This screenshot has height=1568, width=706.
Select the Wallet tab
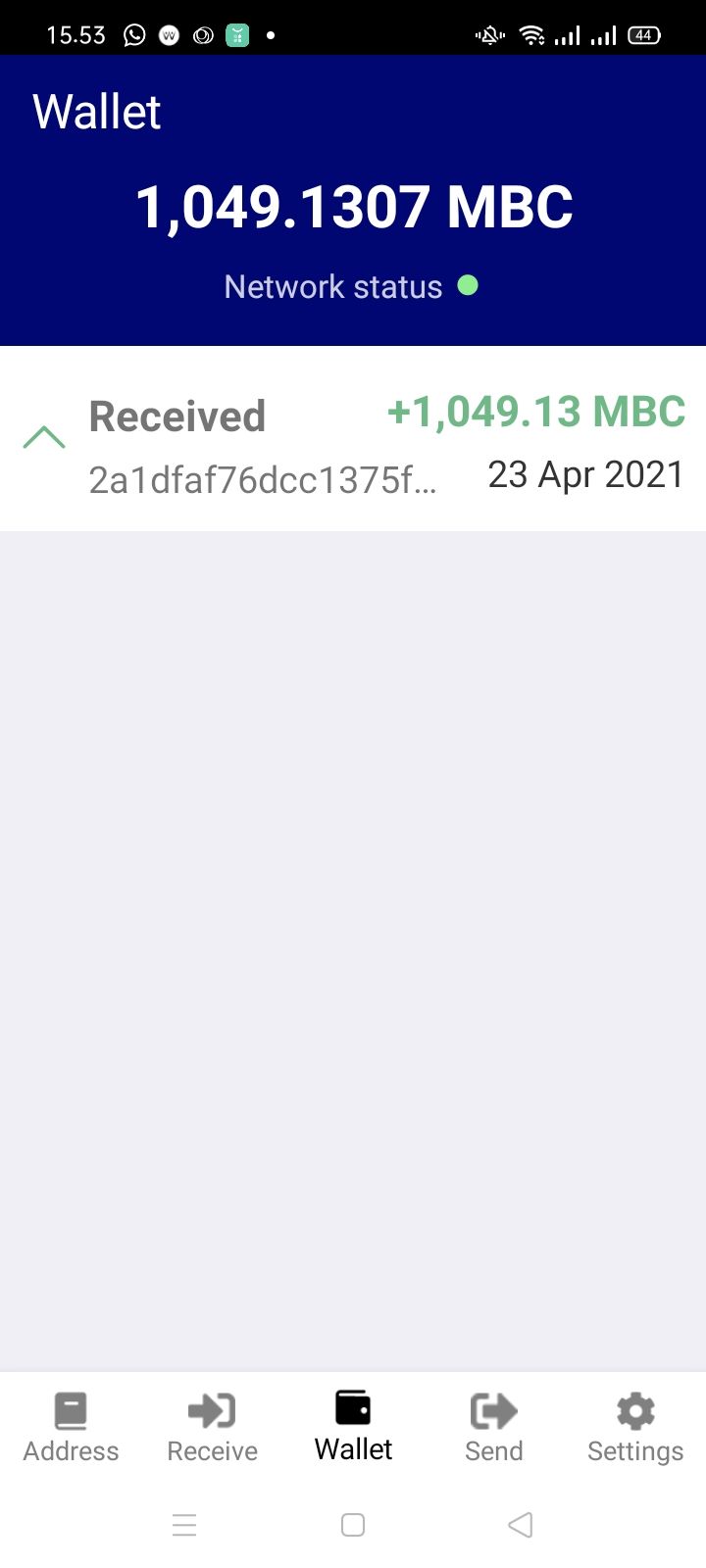pyautogui.click(x=353, y=1427)
